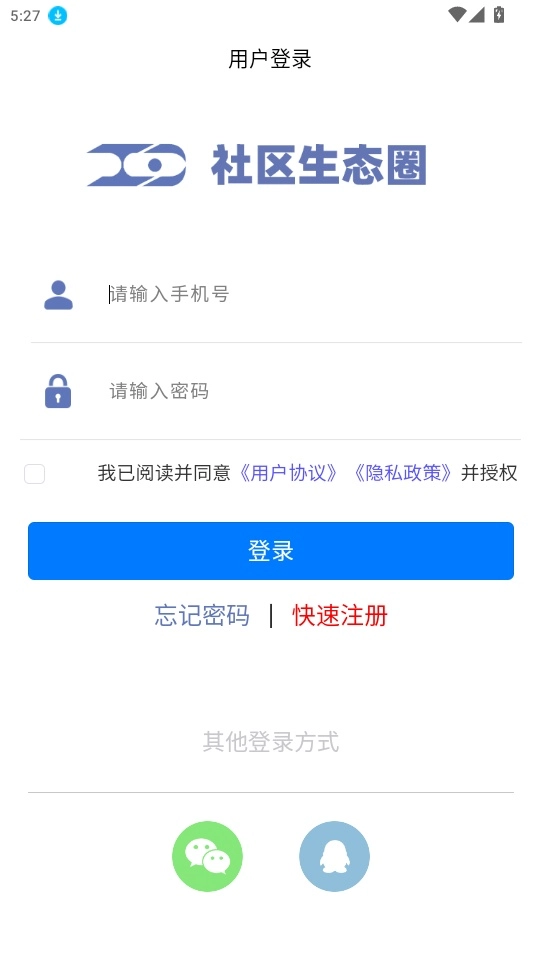Focus the phone number input field

(312, 294)
